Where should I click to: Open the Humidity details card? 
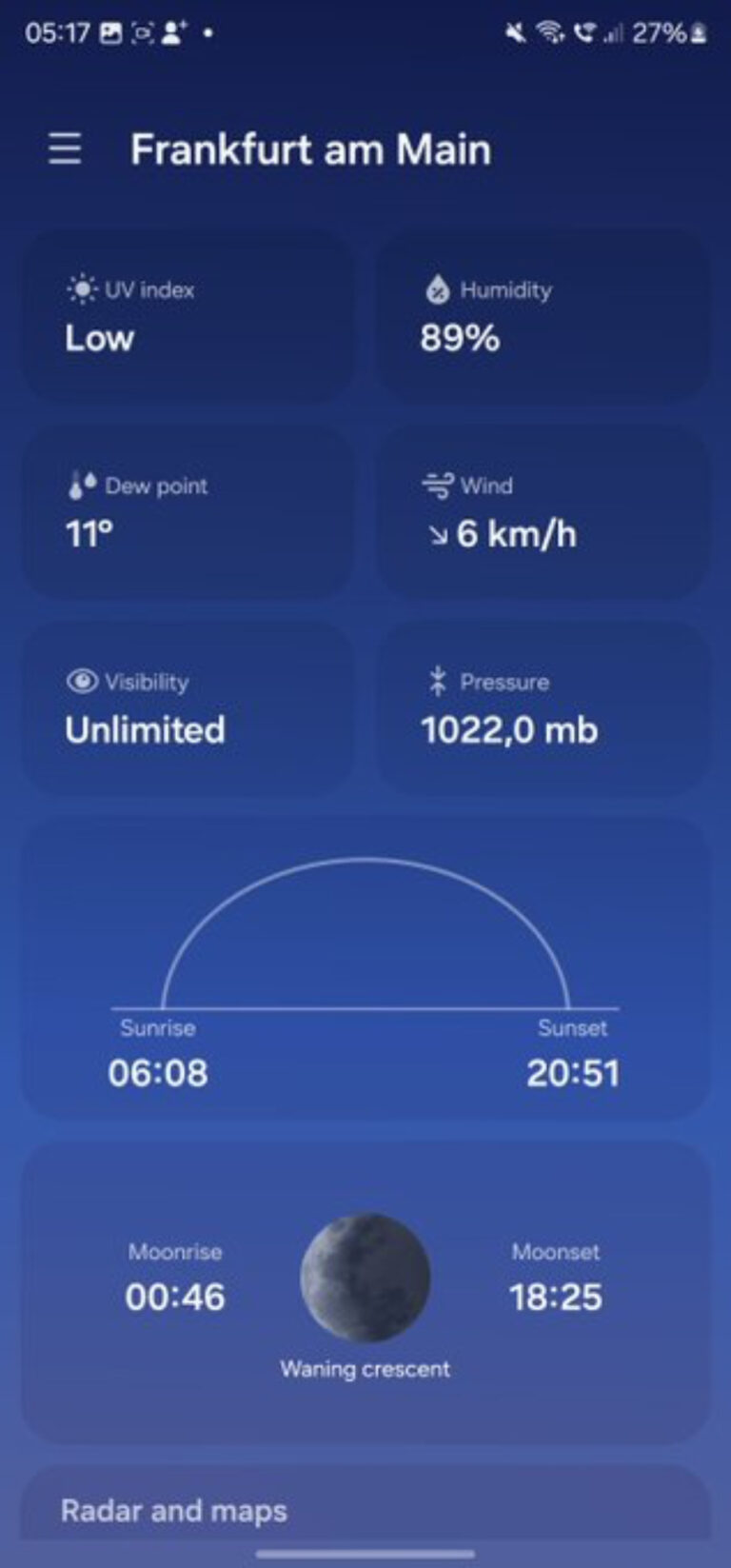click(x=543, y=316)
